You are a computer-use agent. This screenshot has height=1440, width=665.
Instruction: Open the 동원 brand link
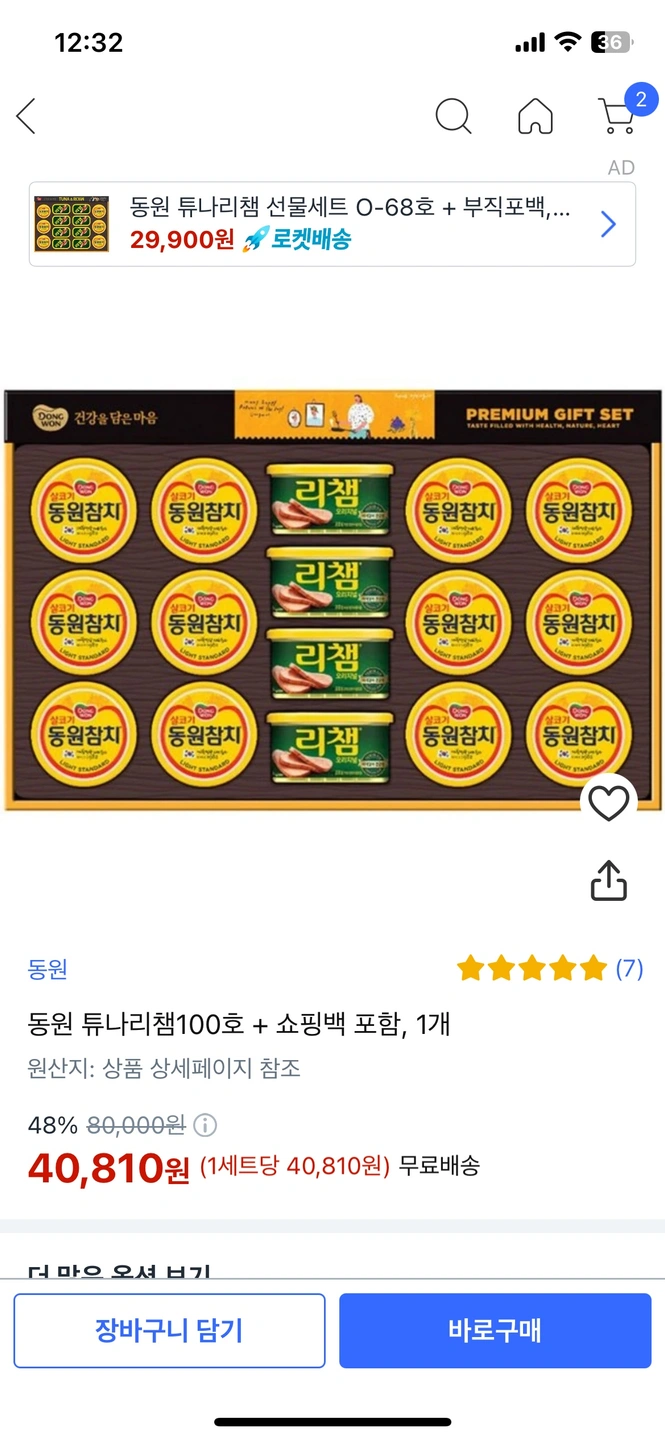[47, 968]
